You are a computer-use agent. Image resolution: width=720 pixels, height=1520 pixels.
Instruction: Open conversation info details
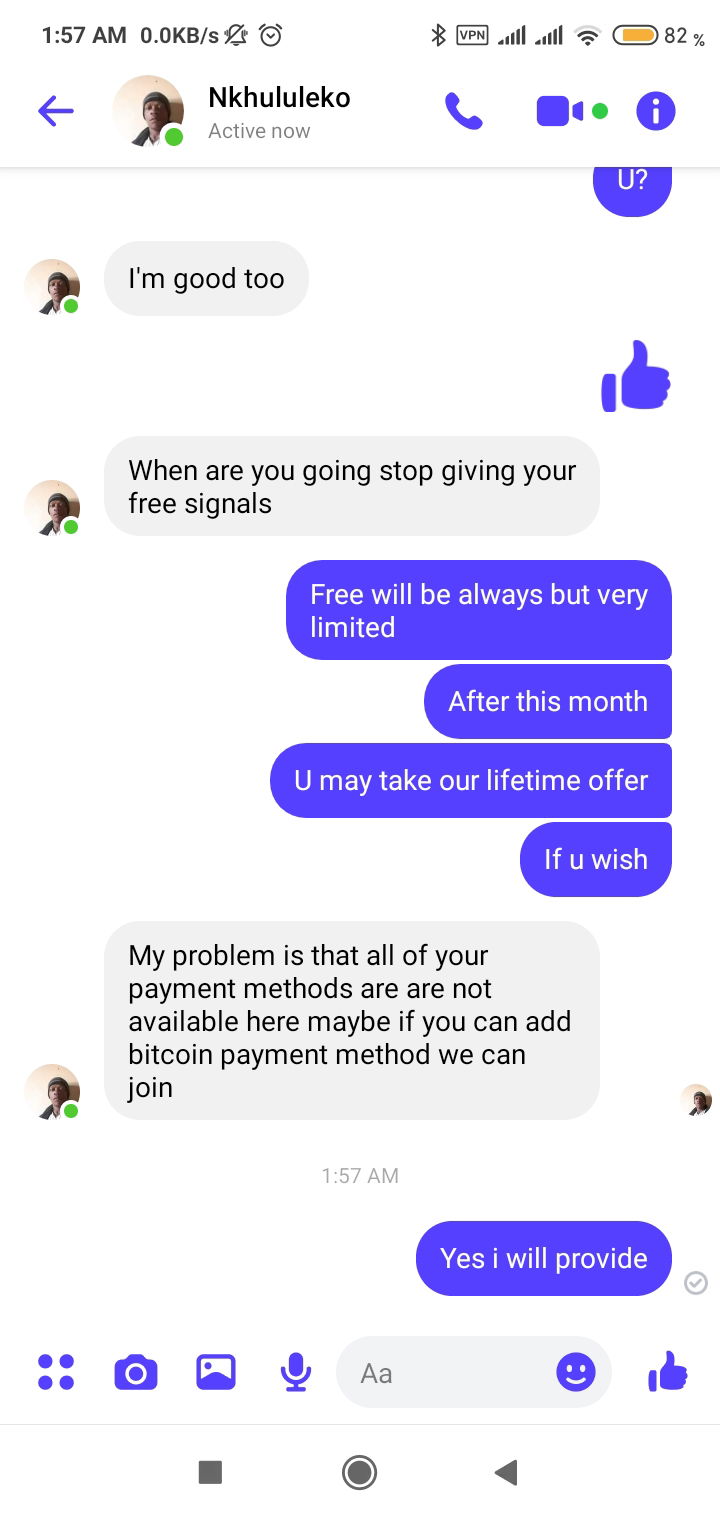click(656, 111)
